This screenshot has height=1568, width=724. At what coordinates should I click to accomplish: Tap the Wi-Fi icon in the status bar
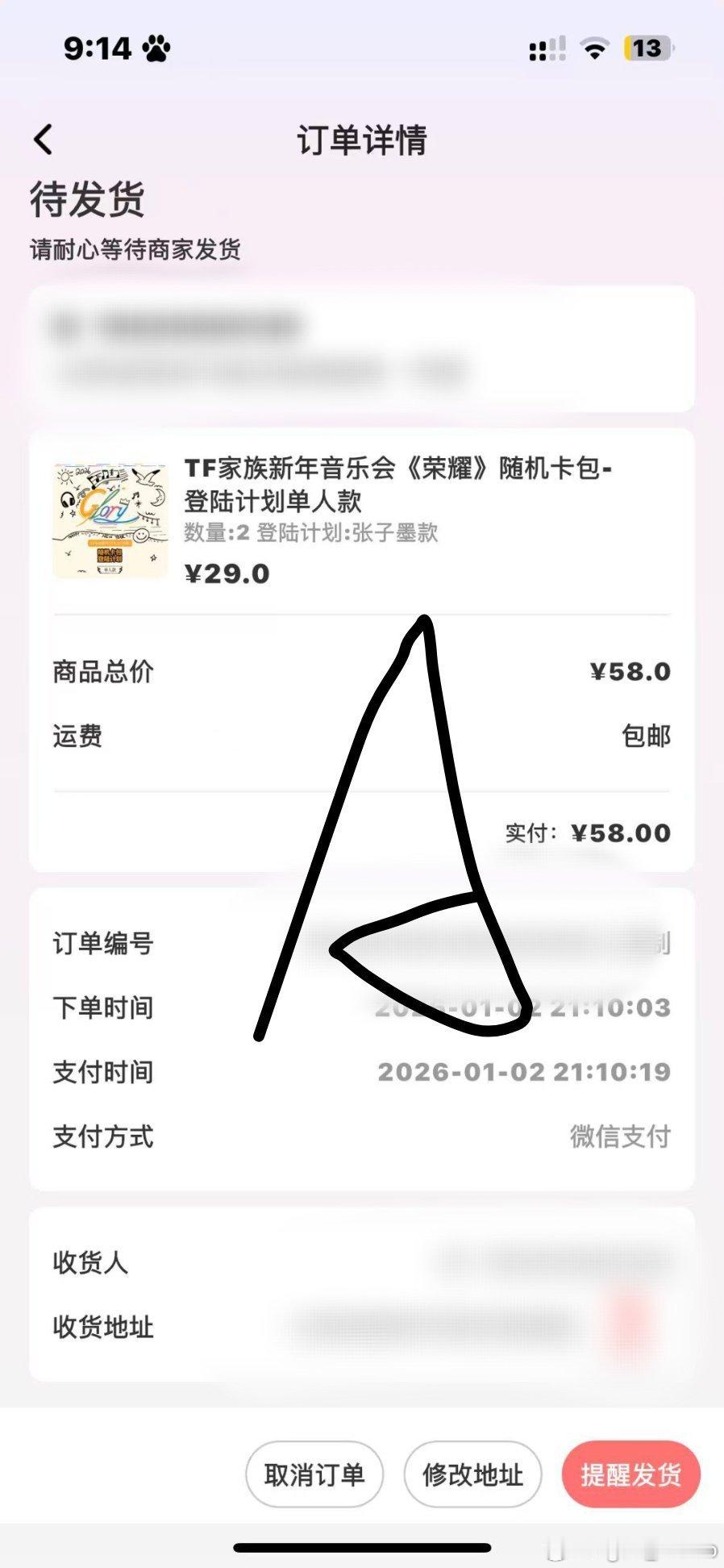(x=593, y=48)
